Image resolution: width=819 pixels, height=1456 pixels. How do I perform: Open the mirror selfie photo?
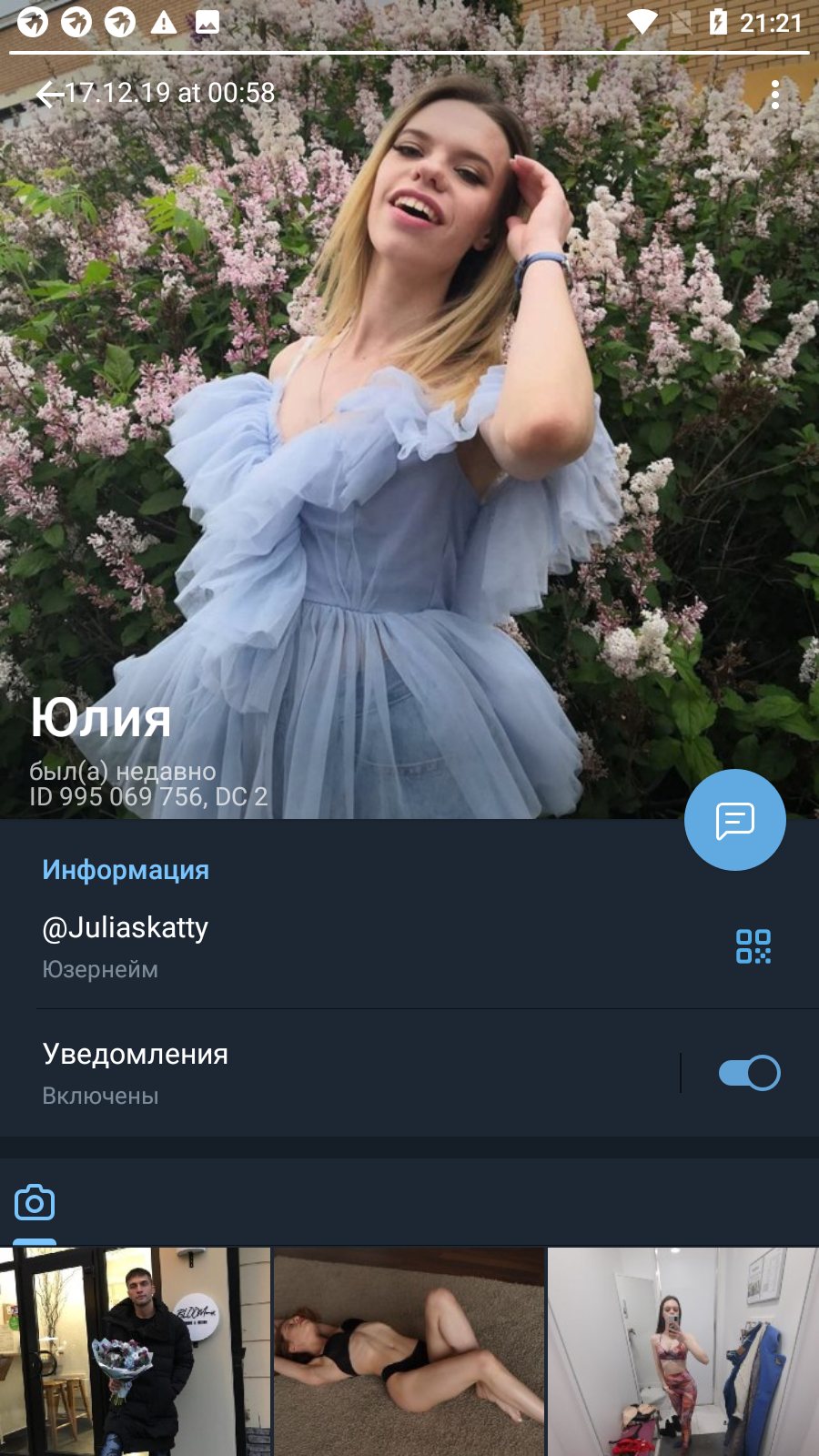click(683, 1352)
